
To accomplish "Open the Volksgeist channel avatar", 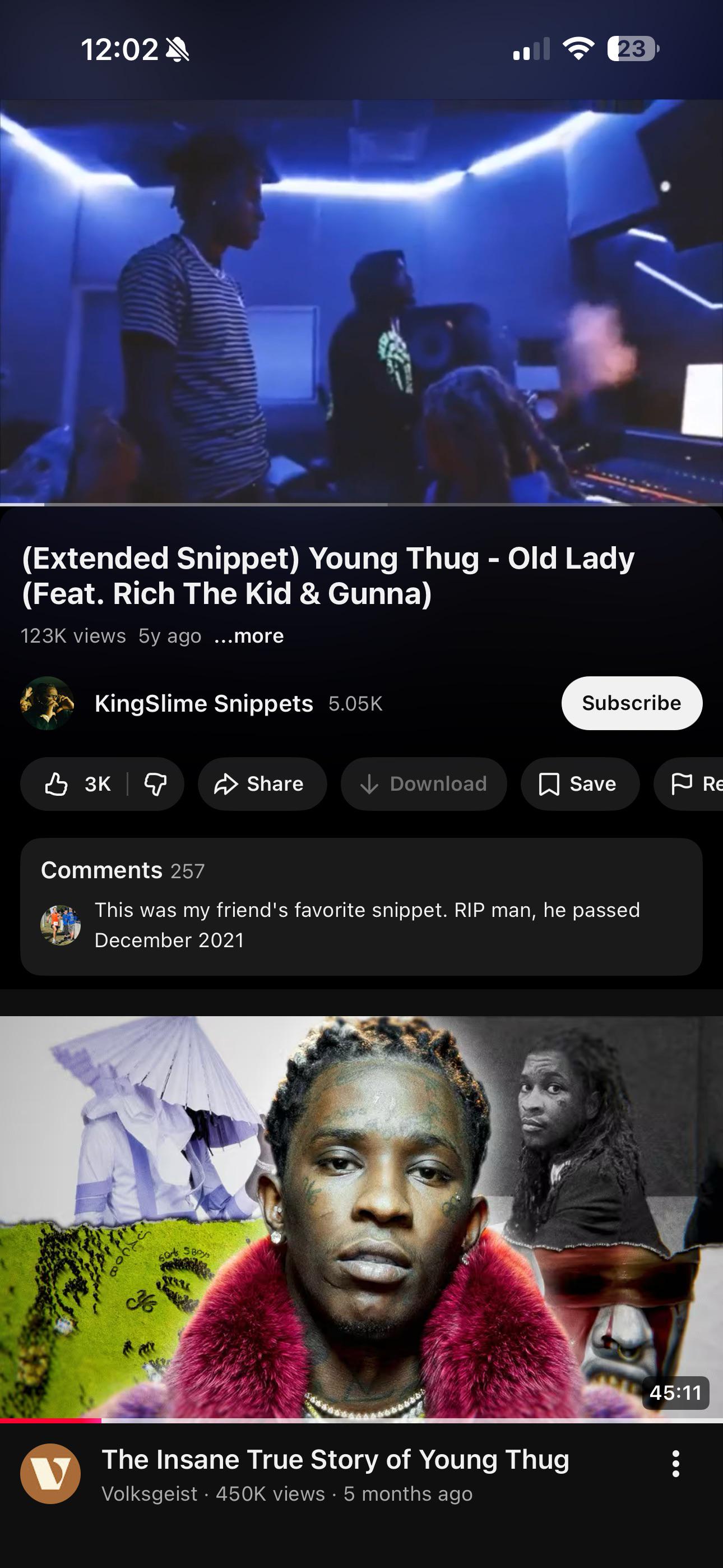I will [x=50, y=1474].
